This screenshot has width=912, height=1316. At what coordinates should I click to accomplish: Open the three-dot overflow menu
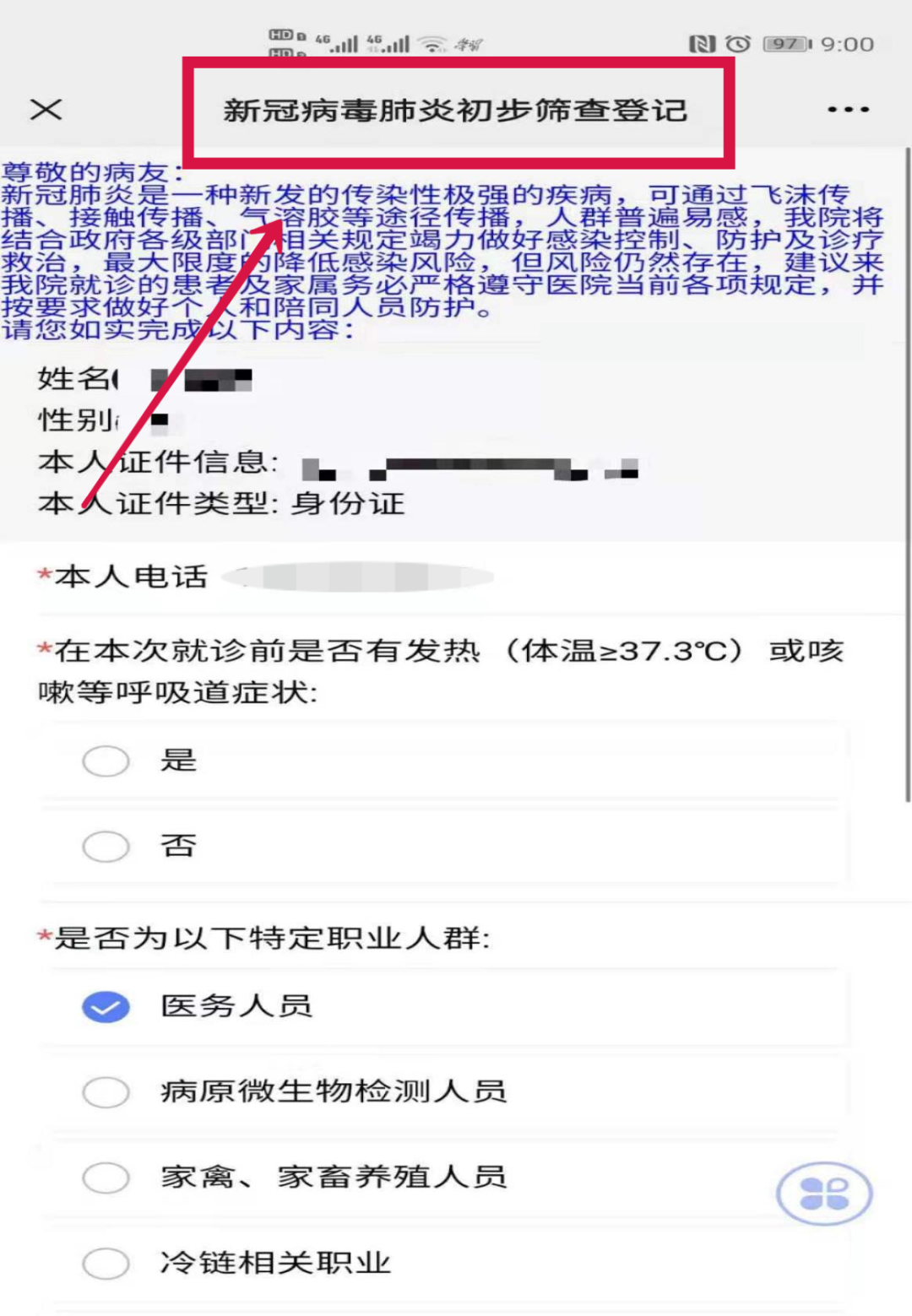(x=848, y=110)
